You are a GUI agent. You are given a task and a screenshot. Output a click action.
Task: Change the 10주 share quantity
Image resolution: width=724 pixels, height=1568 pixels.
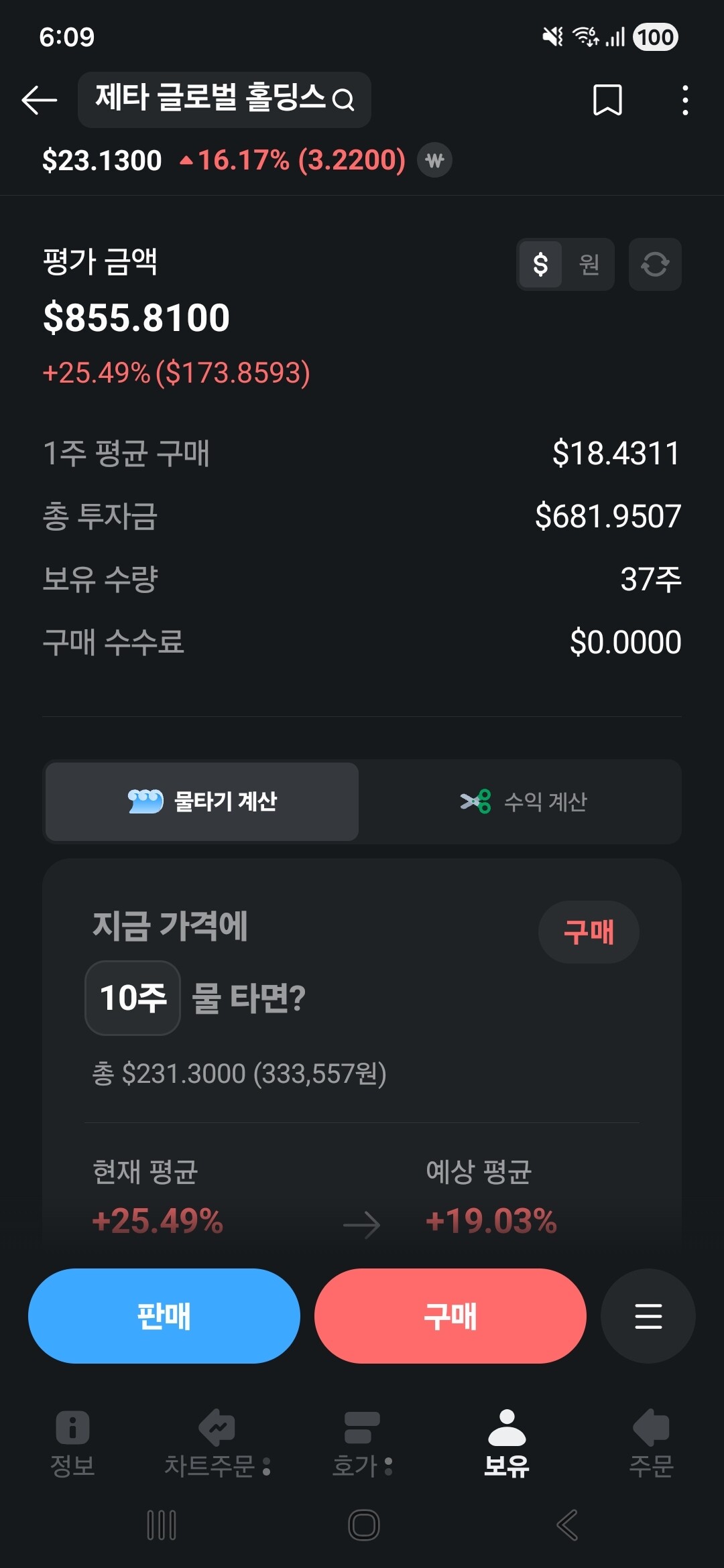(x=133, y=998)
